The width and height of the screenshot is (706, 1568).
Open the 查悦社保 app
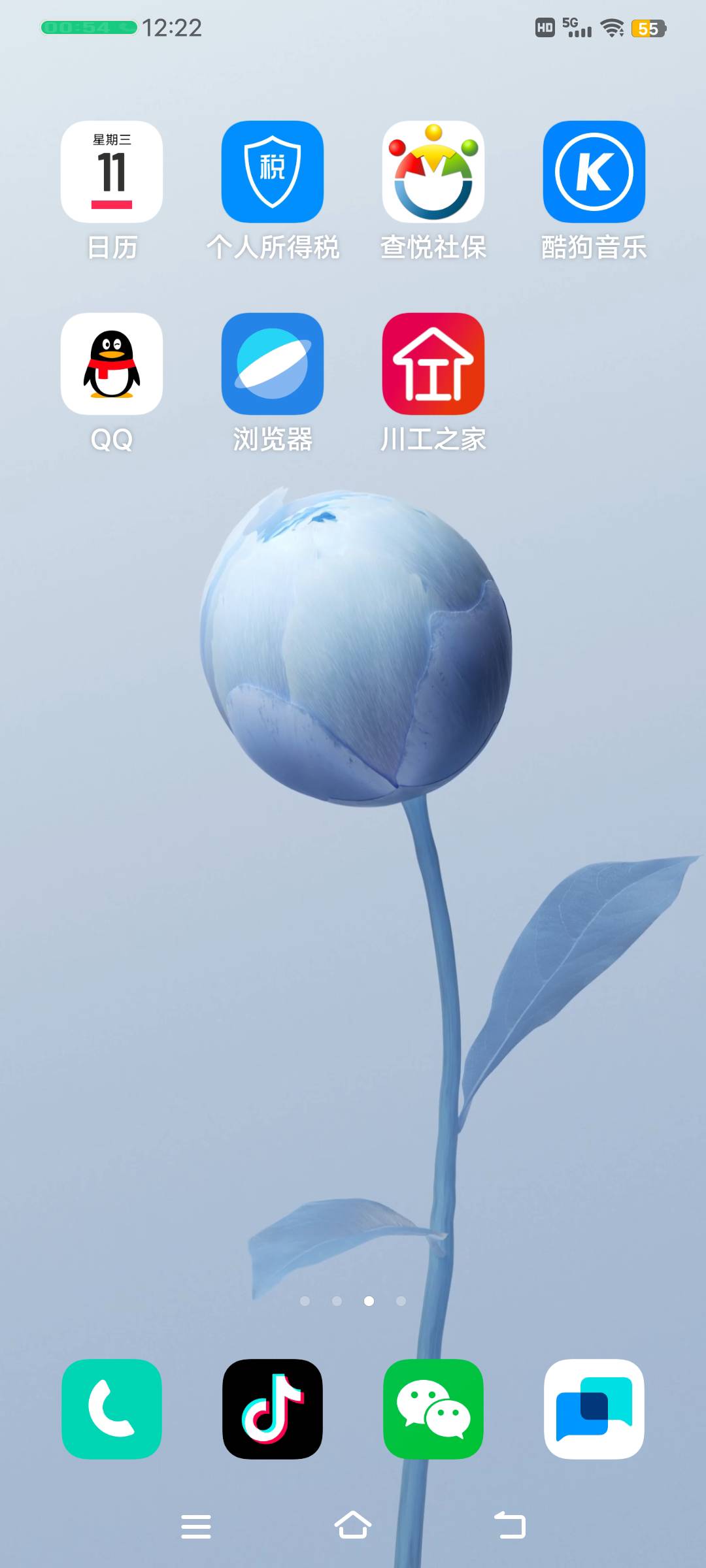click(433, 172)
